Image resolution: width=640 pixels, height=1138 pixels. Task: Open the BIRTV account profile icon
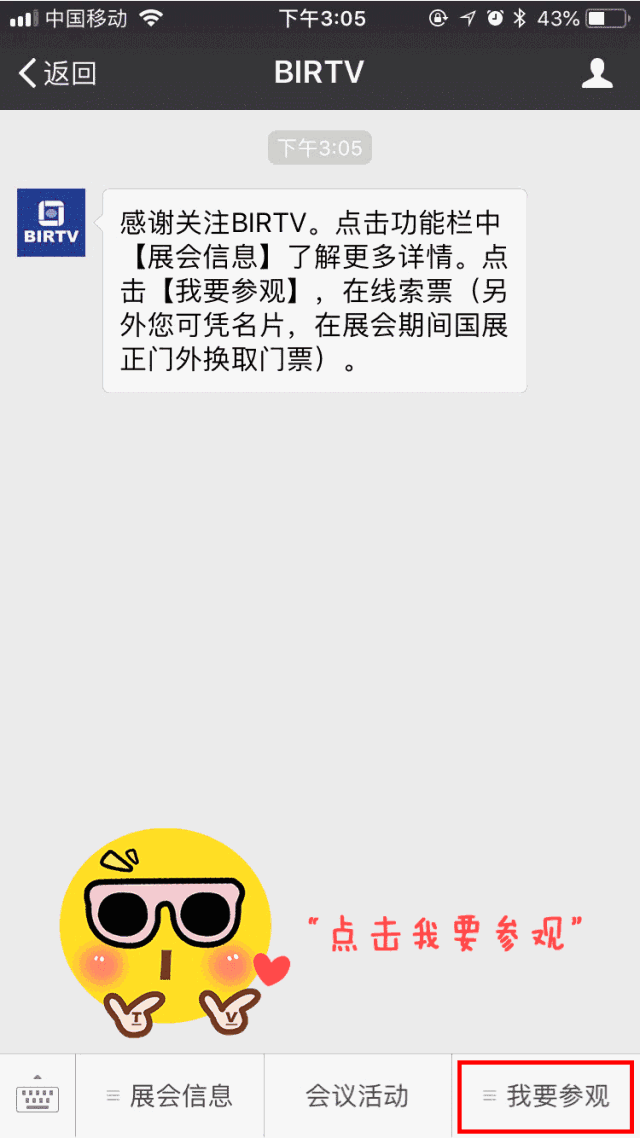coord(597,73)
